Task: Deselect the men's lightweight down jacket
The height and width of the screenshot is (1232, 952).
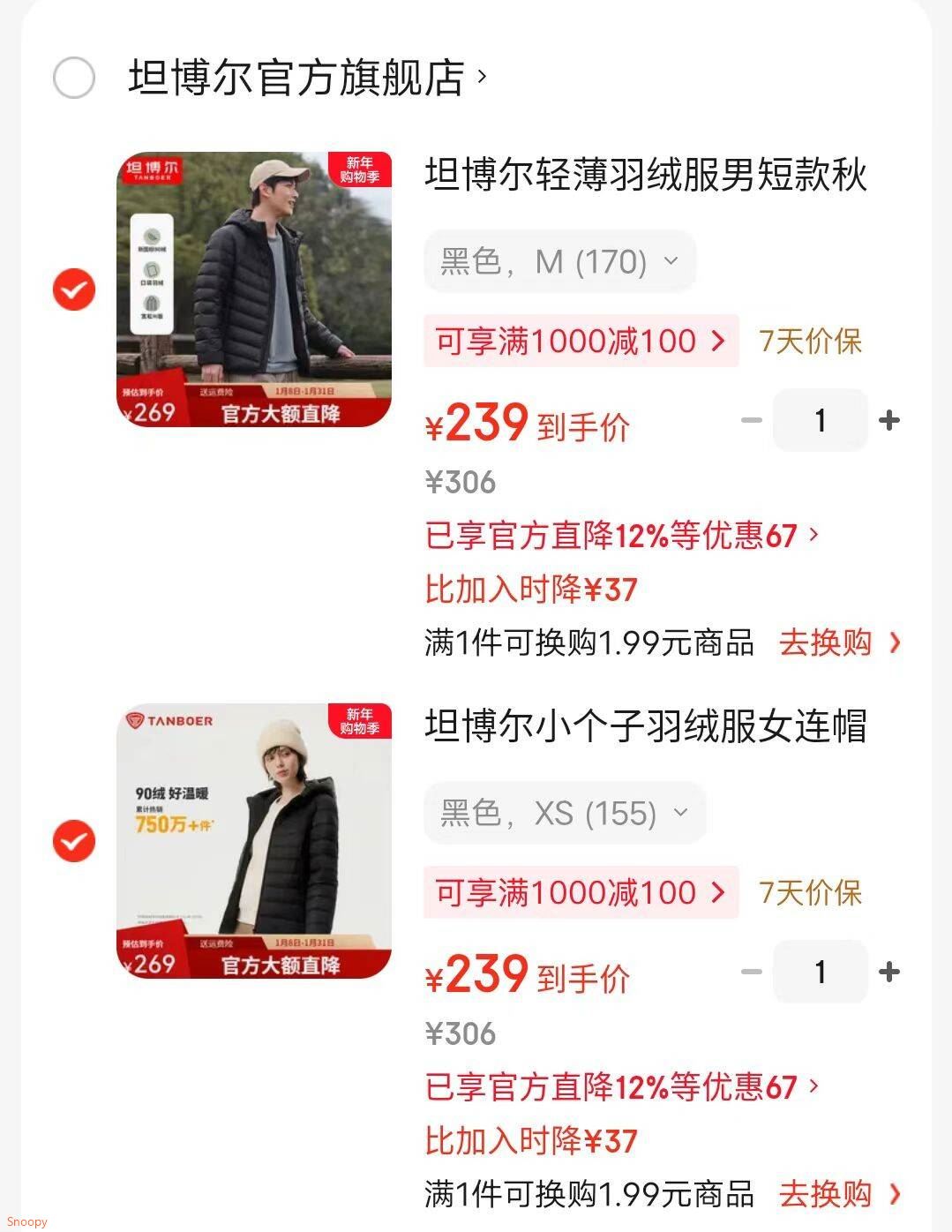Action: (x=74, y=289)
